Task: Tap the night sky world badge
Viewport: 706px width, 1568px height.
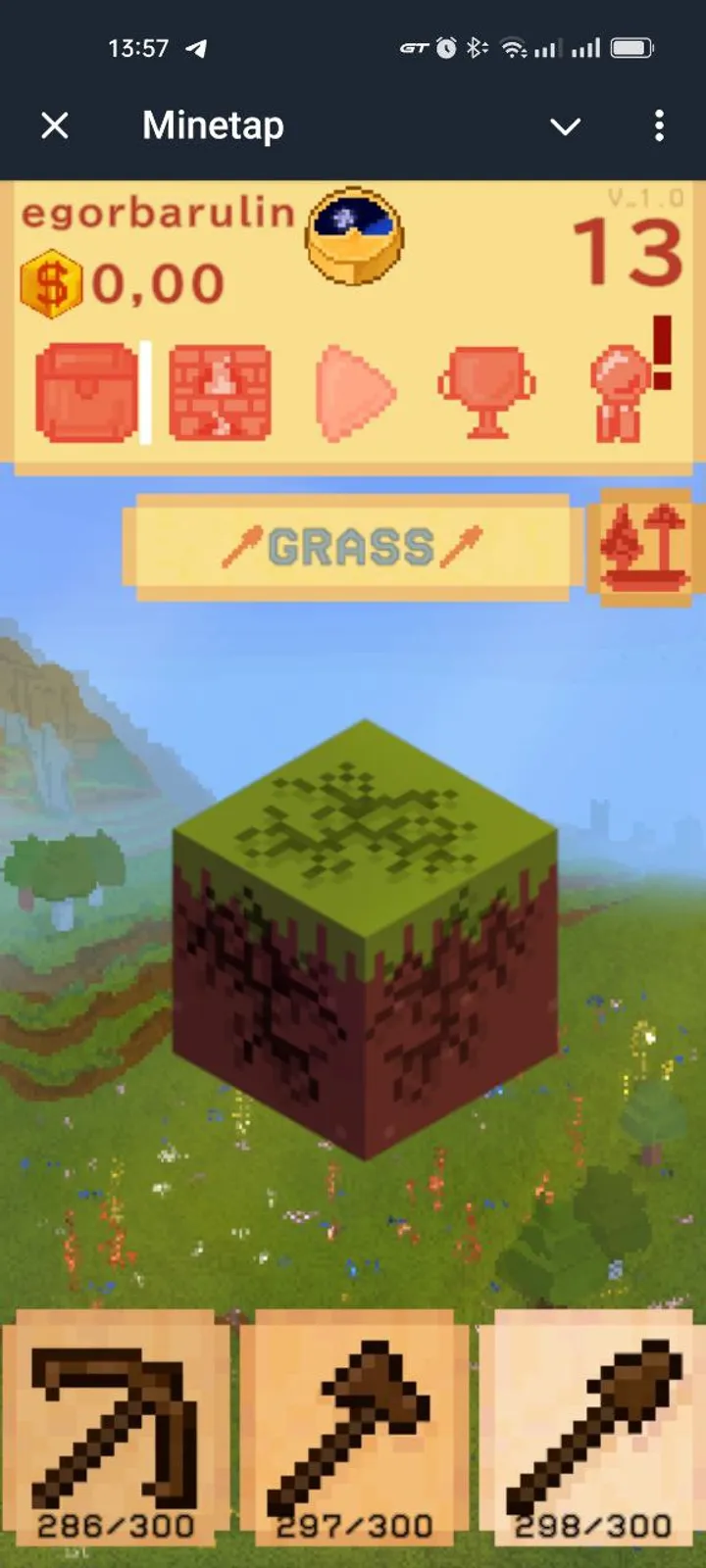Action: click(354, 235)
